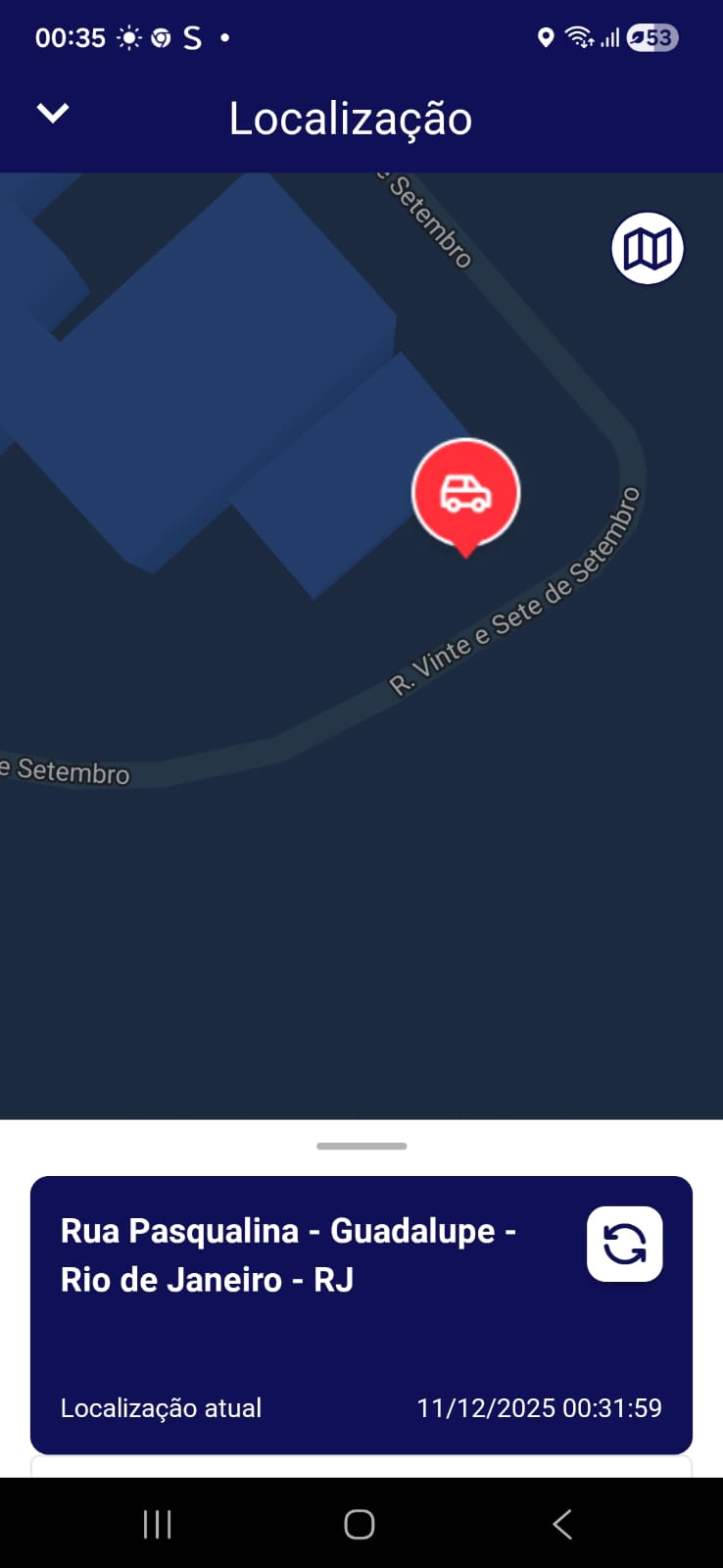Go to the home screen via home button
The image size is (723, 1568).
pyautogui.click(x=360, y=1524)
